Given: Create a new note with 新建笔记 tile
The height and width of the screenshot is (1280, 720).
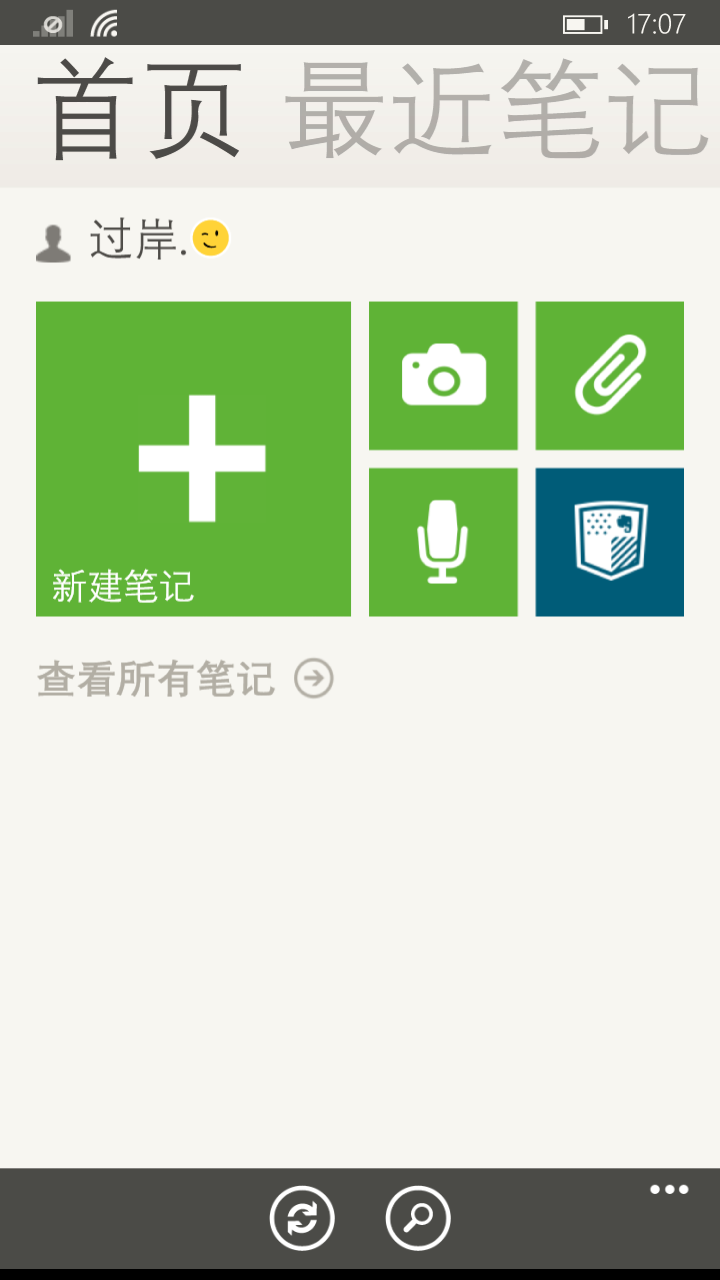Looking at the screenshot, I should [x=193, y=458].
